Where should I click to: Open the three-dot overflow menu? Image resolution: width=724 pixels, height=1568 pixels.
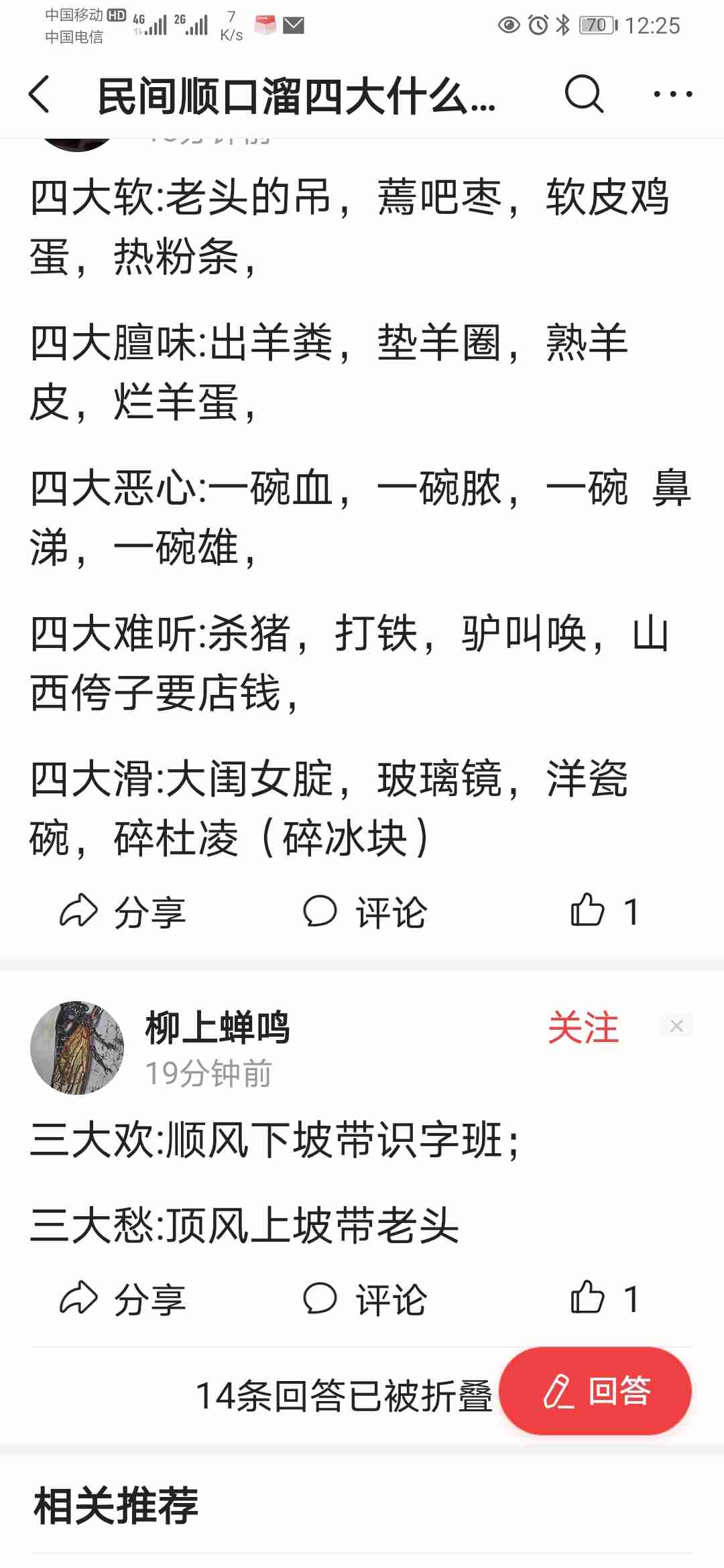(672, 94)
